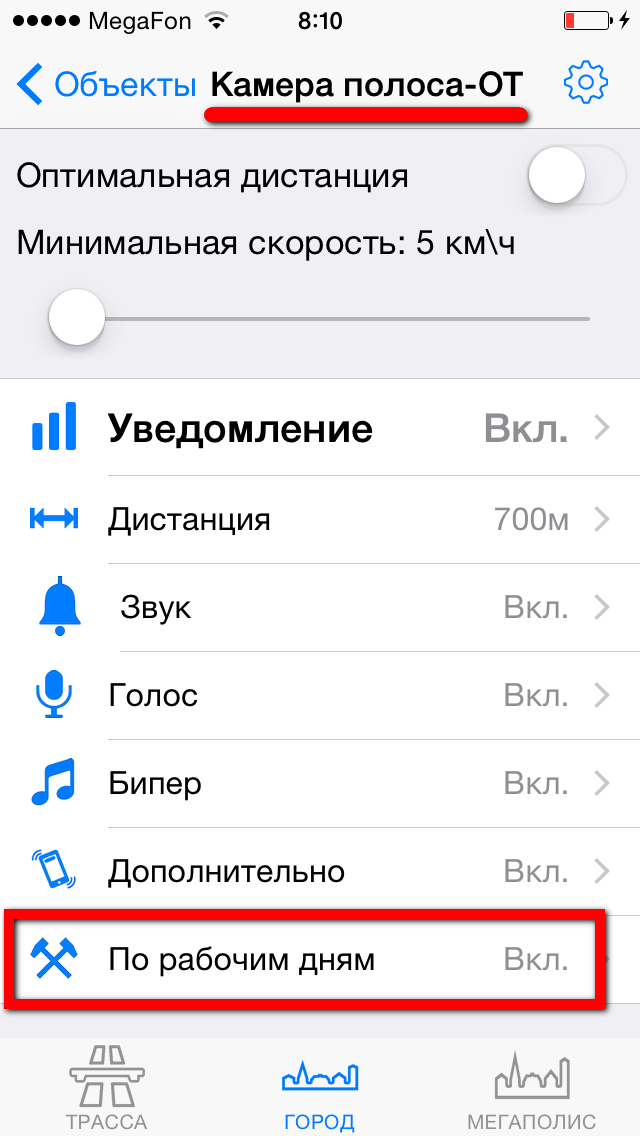
Task: Open Бипер setting row
Action: 320,783
